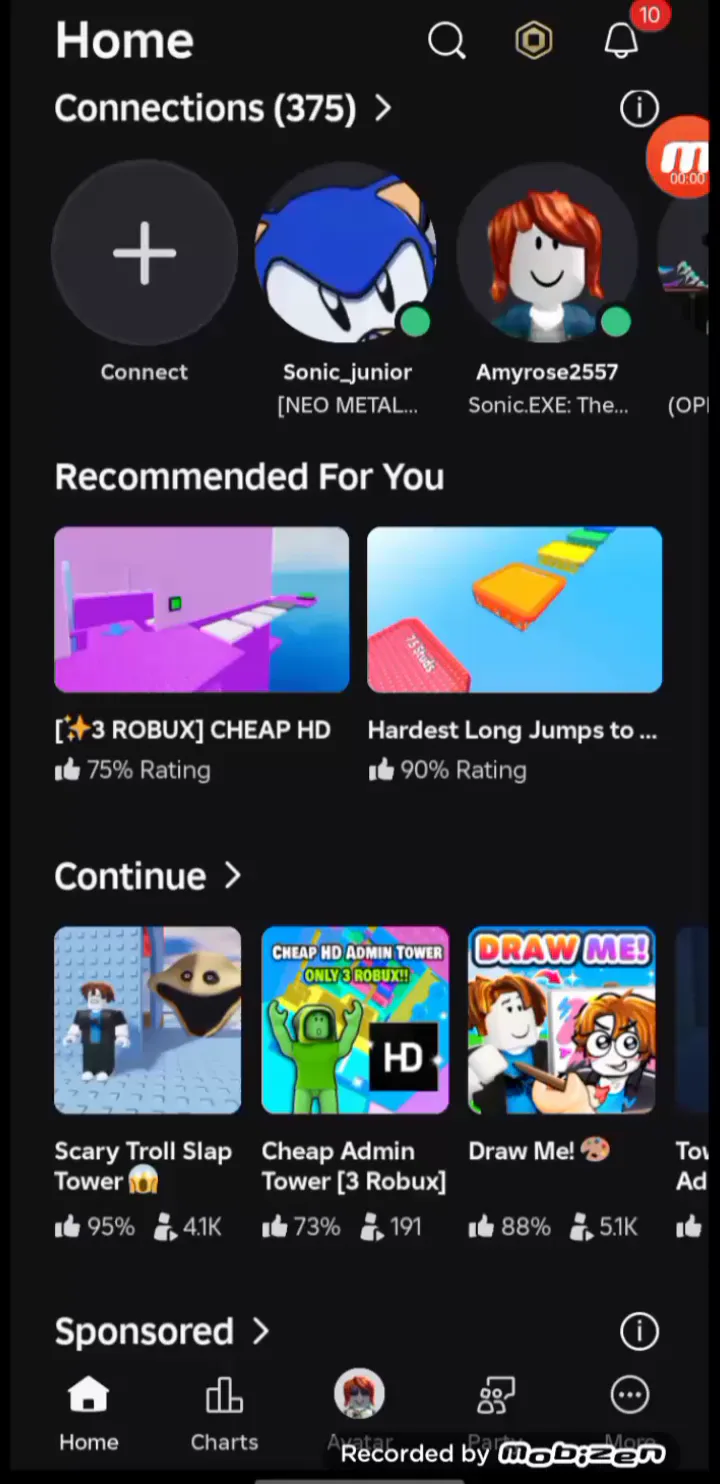Switch to the Party tab

[495, 1405]
